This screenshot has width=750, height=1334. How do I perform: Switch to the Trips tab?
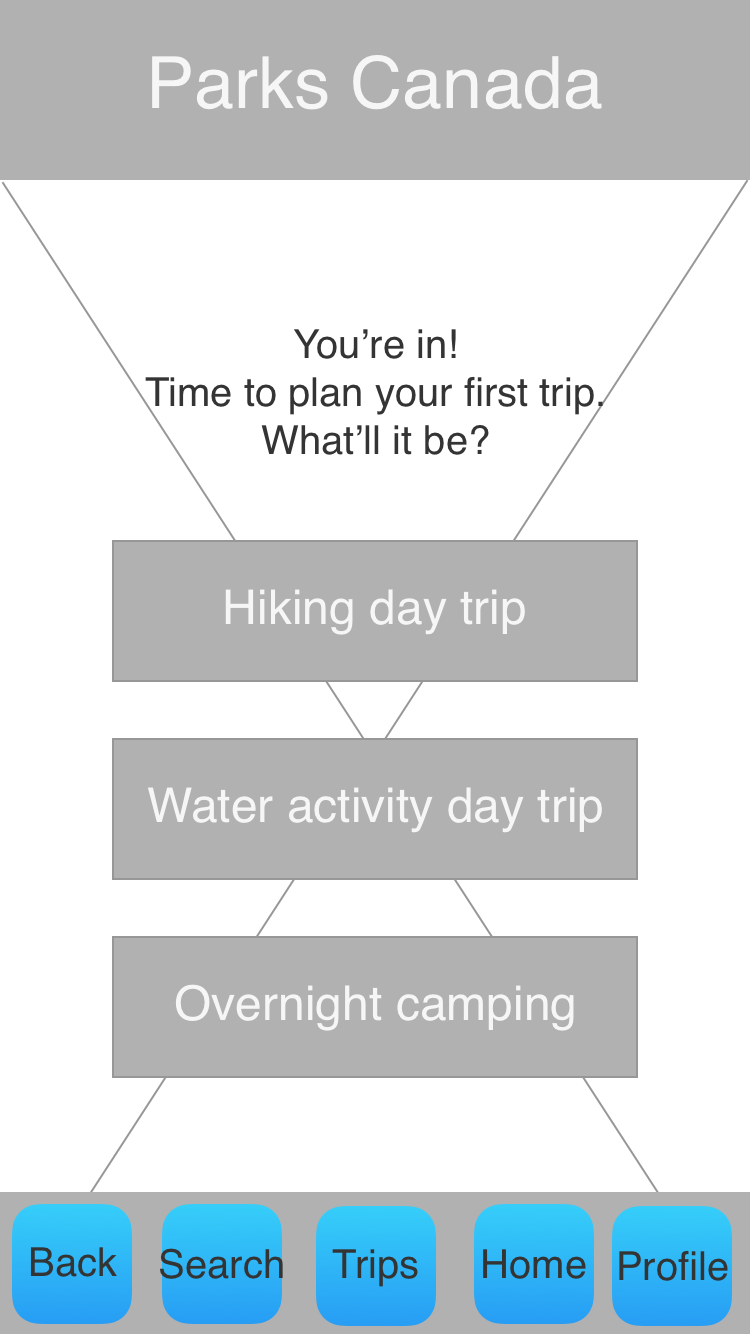pyautogui.click(x=376, y=1264)
